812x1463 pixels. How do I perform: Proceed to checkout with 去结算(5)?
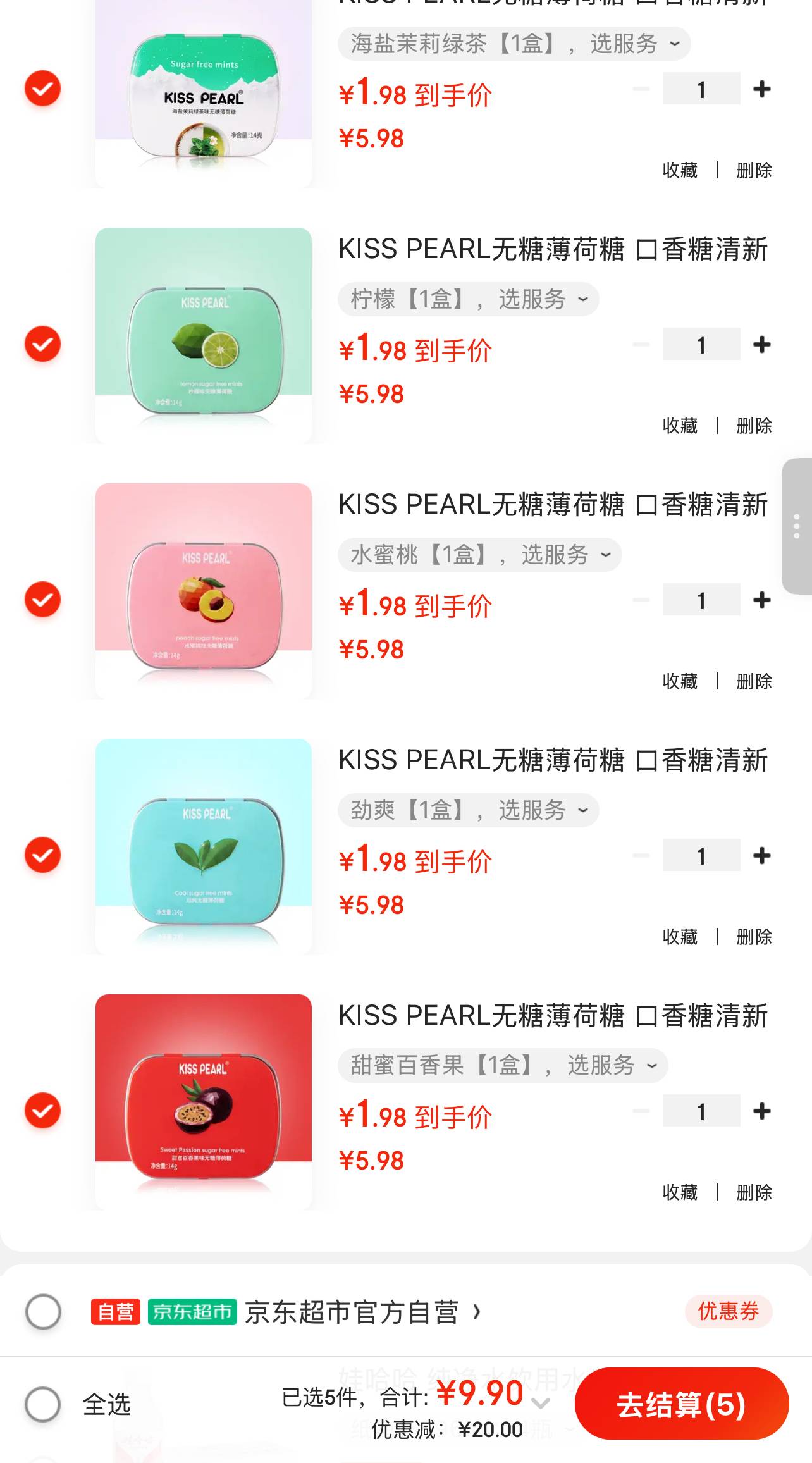[681, 1405]
